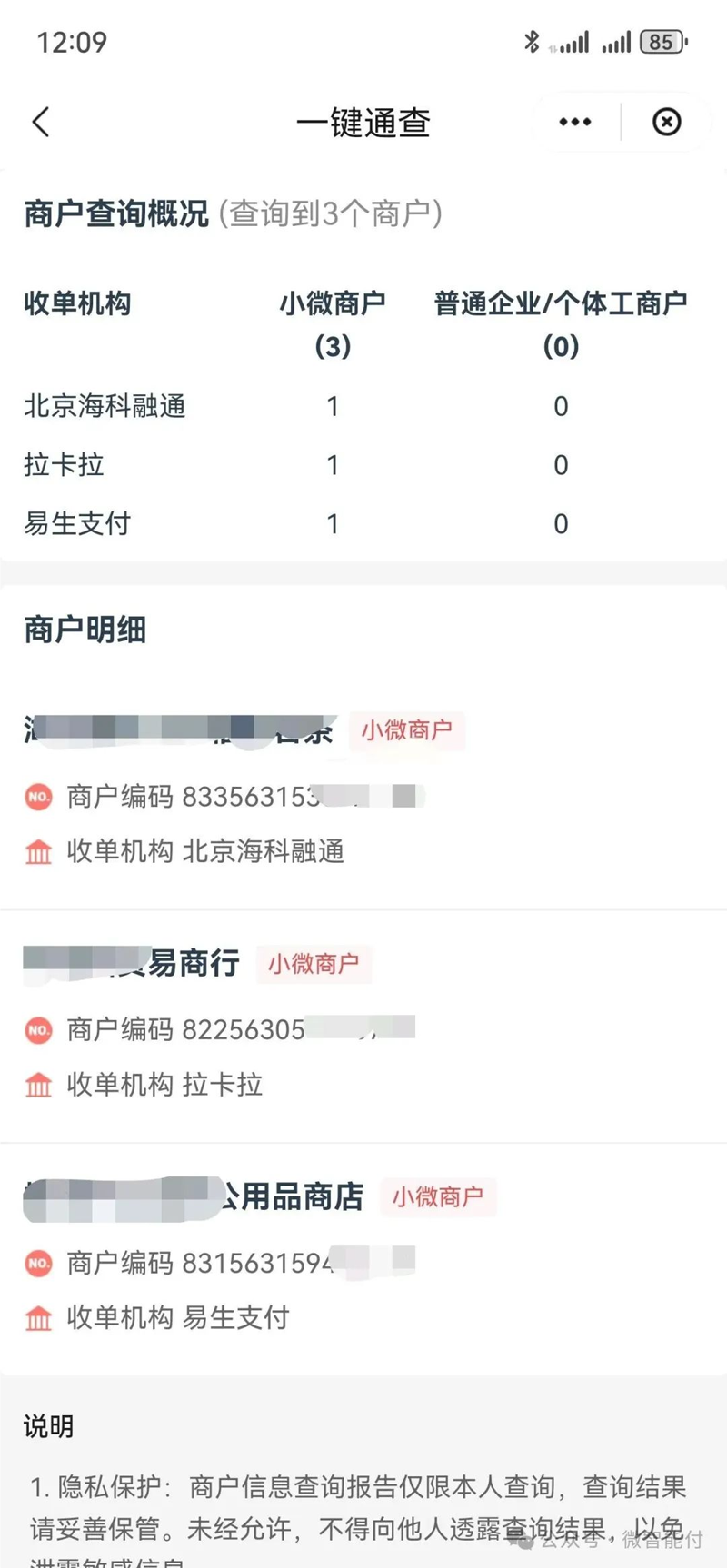Close the mini program via circle X

point(666,121)
